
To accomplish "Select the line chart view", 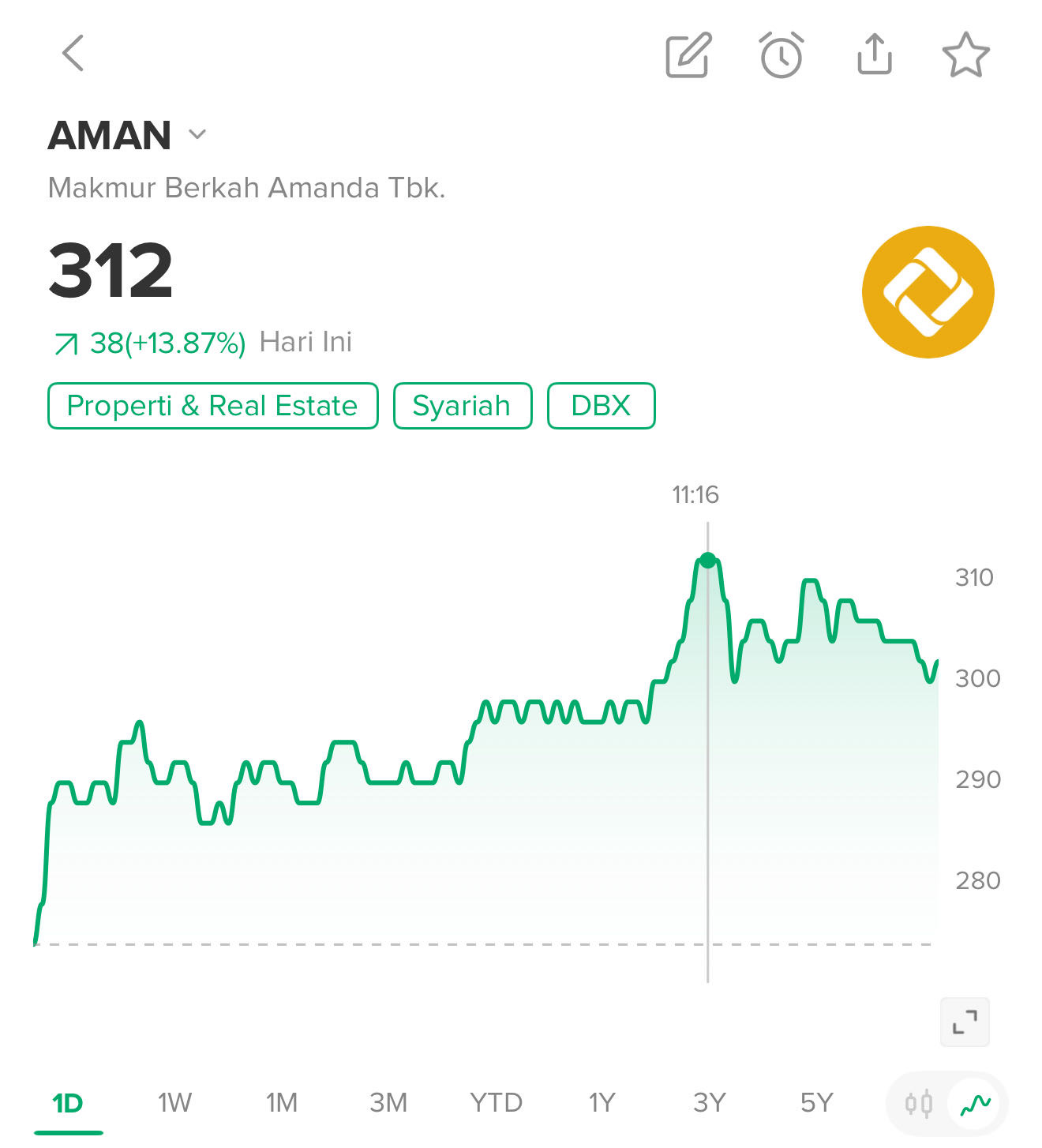I will tap(976, 1103).
